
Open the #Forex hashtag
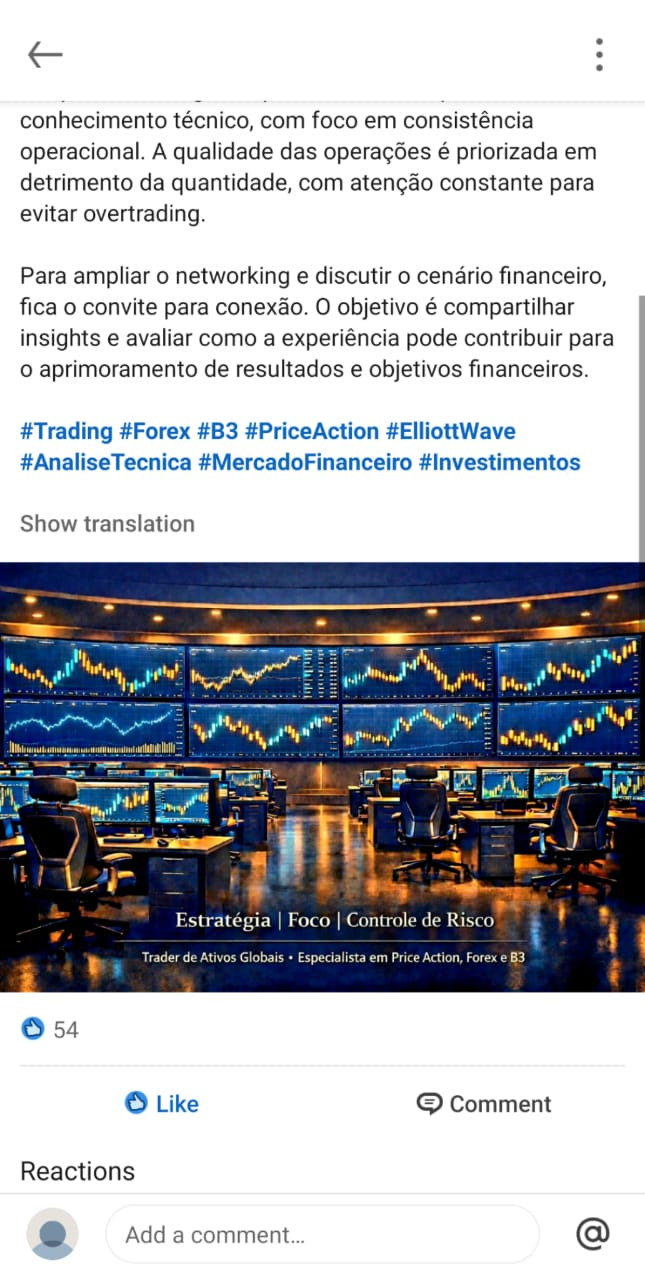(x=154, y=432)
